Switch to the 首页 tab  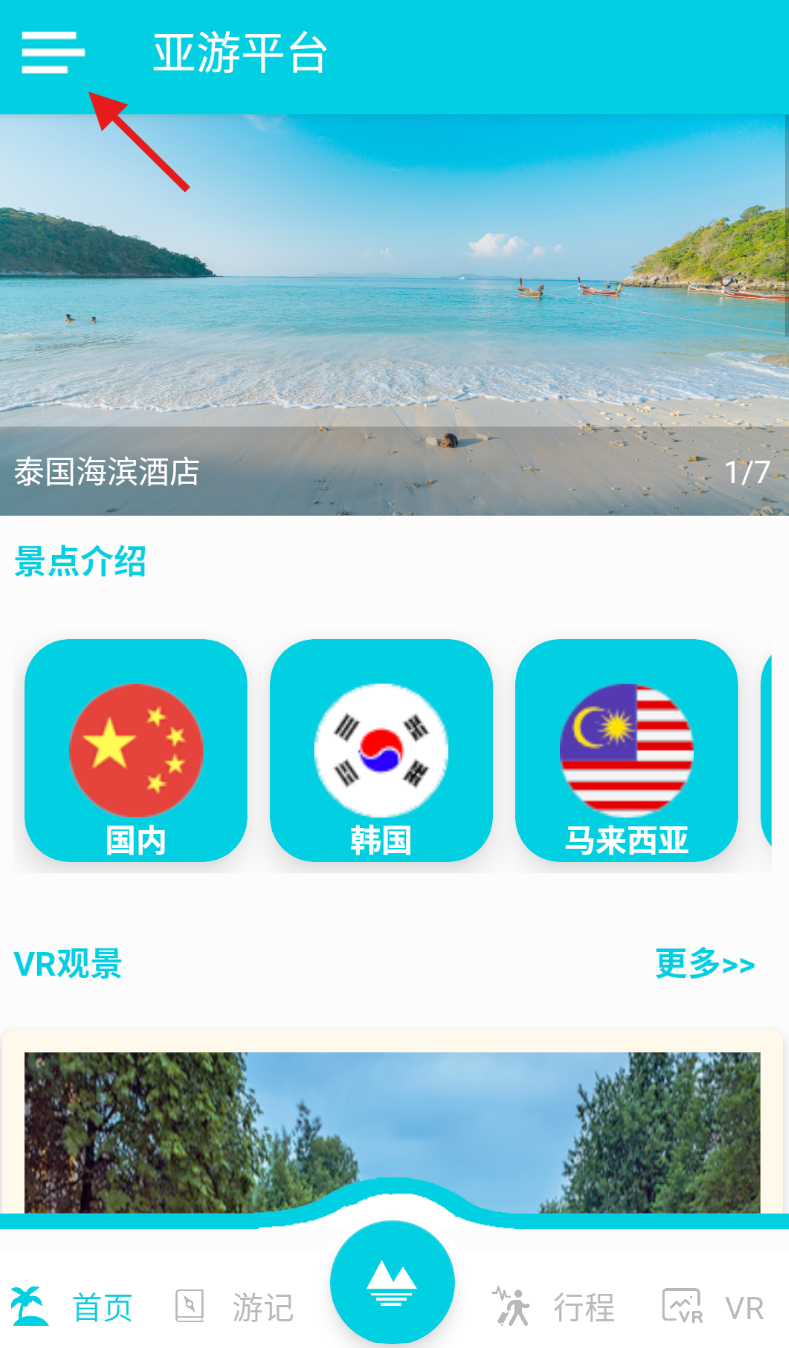click(x=72, y=1306)
